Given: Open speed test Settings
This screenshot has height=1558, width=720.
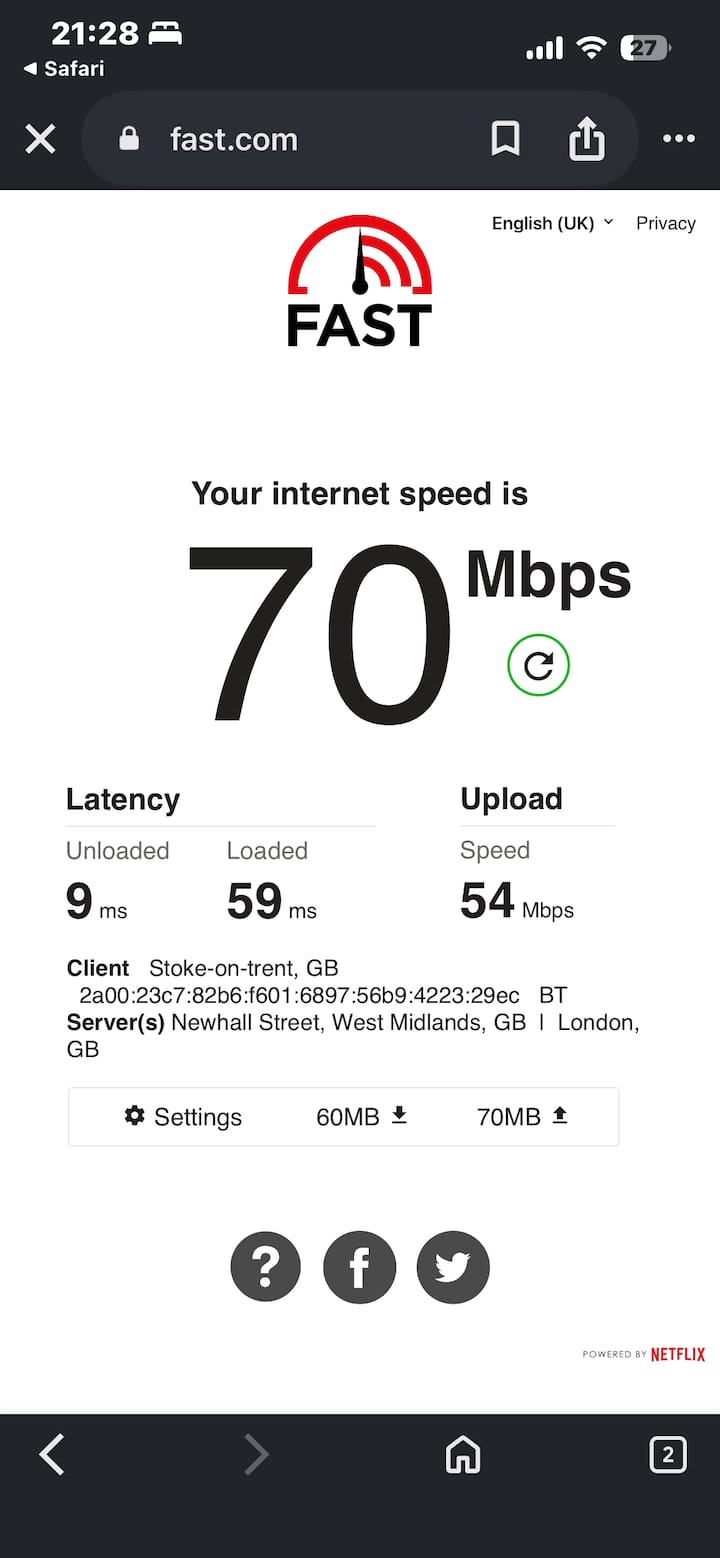Looking at the screenshot, I should [x=183, y=1117].
